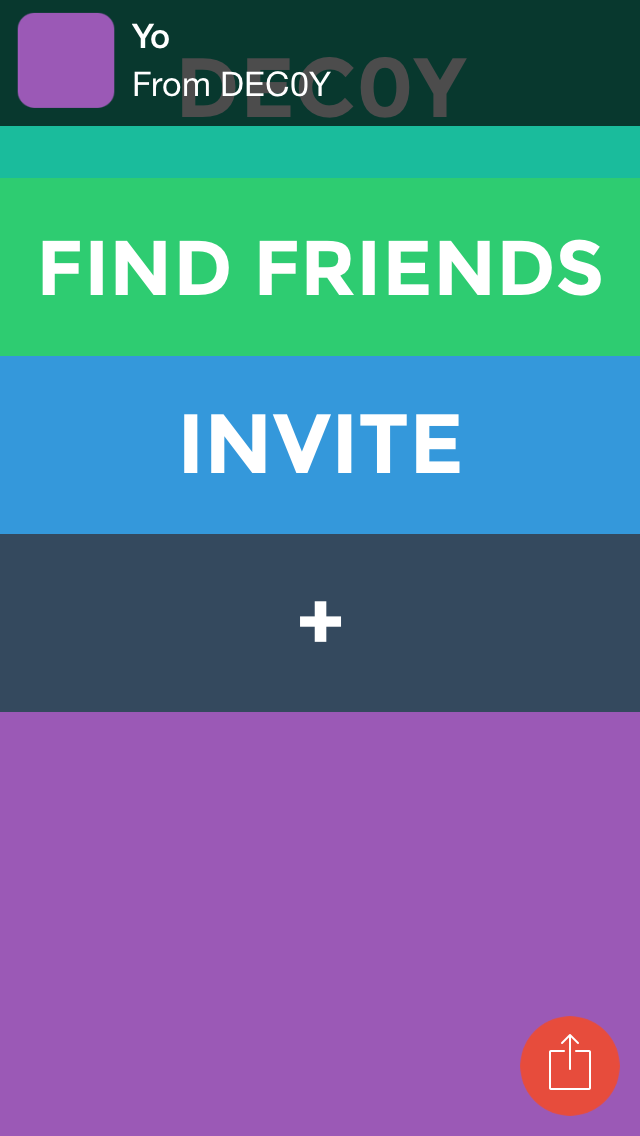
Task: Tap the Invite button
Action: pyautogui.click(x=320, y=445)
